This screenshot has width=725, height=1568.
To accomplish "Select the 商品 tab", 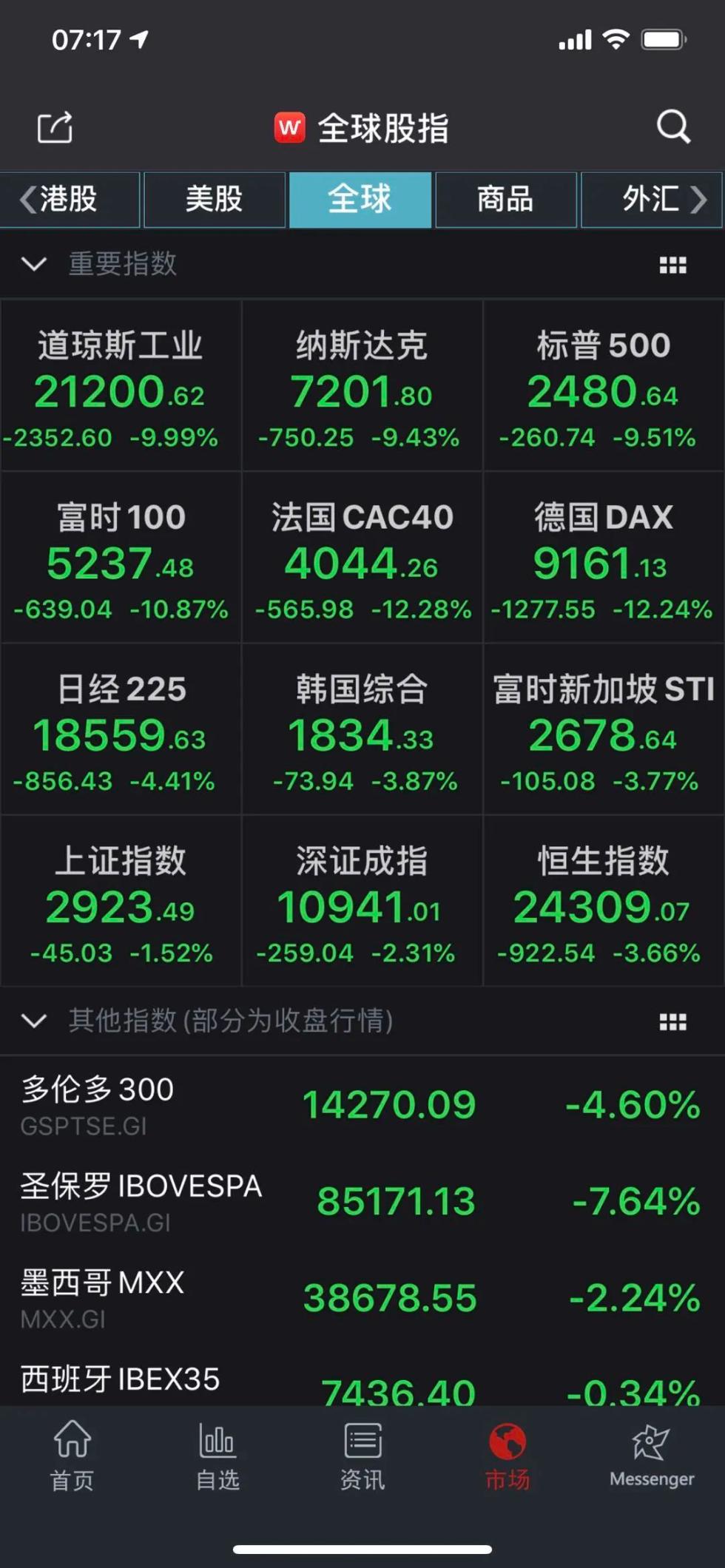I will [x=505, y=199].
